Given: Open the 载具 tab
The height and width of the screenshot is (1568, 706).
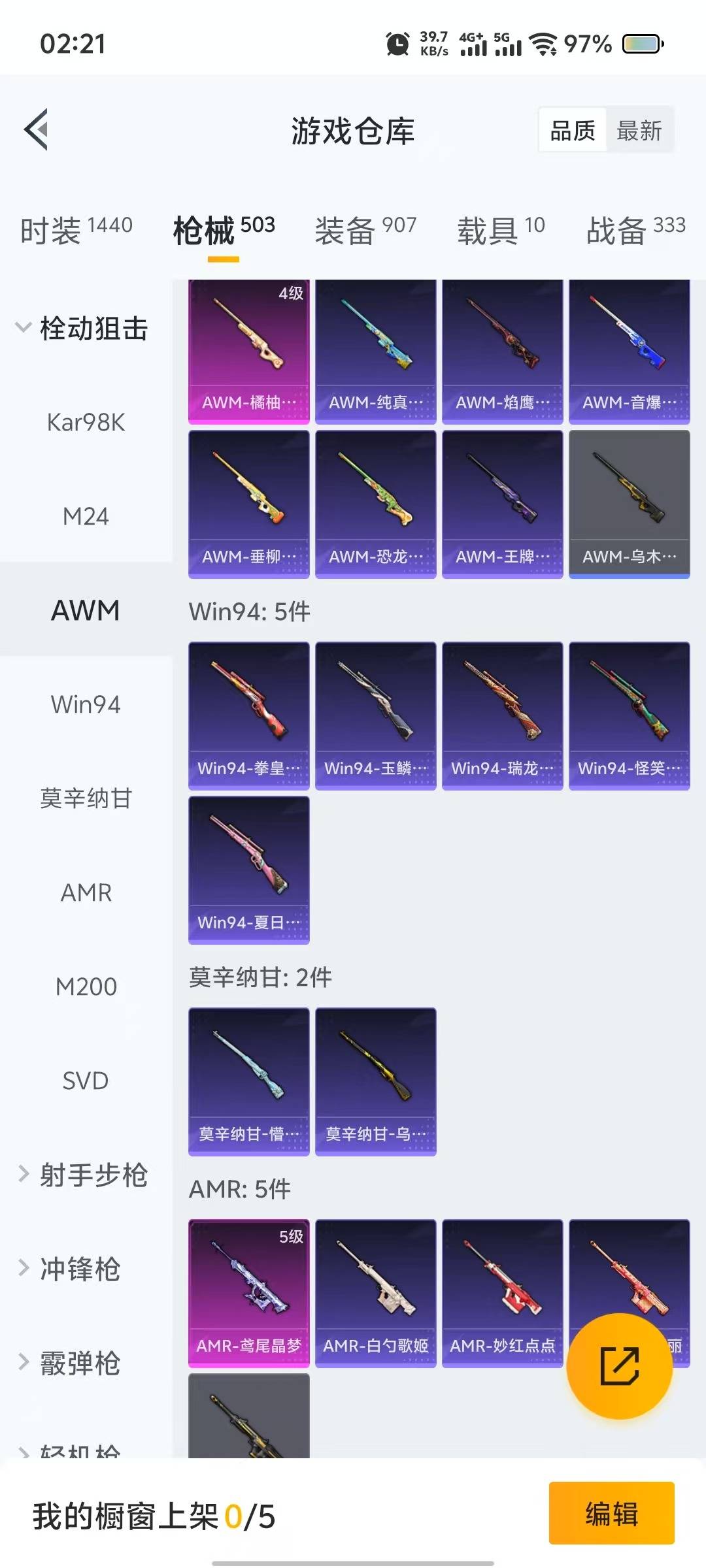Looking at the screenshot, I should pyautogui.click(x=500, y=230).
